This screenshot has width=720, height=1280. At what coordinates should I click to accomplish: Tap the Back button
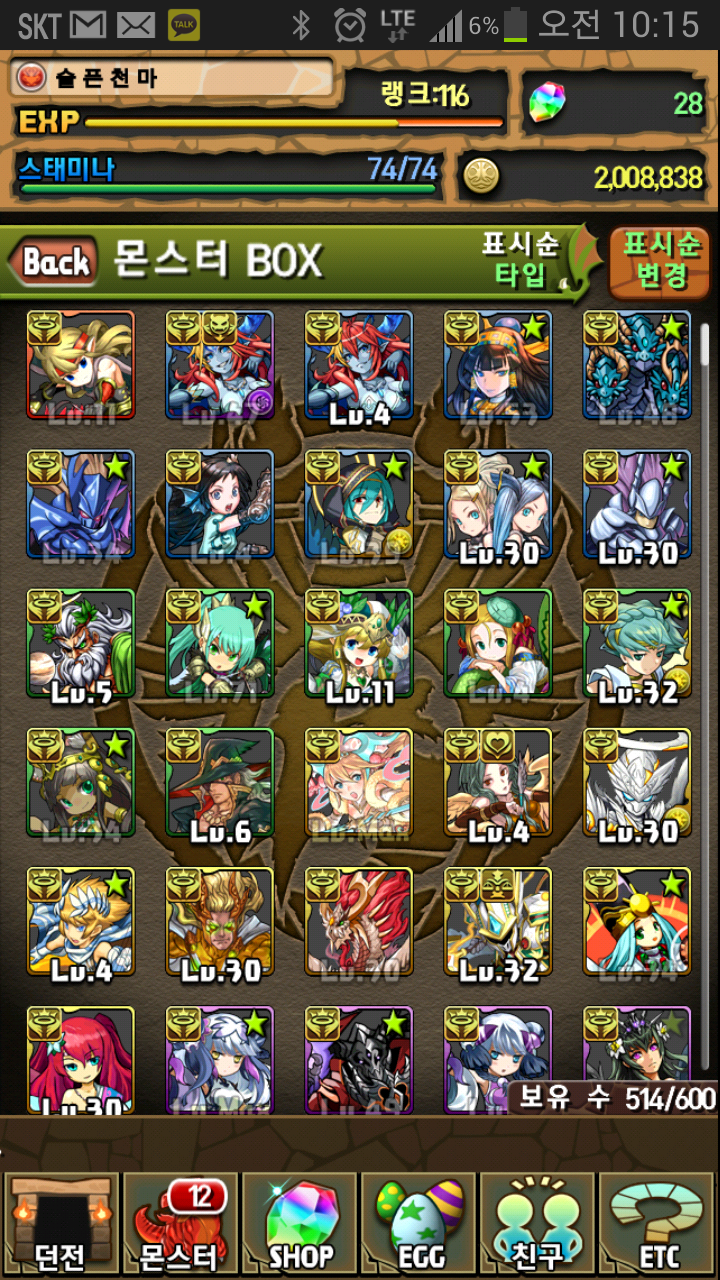click(x=55, y=263)
